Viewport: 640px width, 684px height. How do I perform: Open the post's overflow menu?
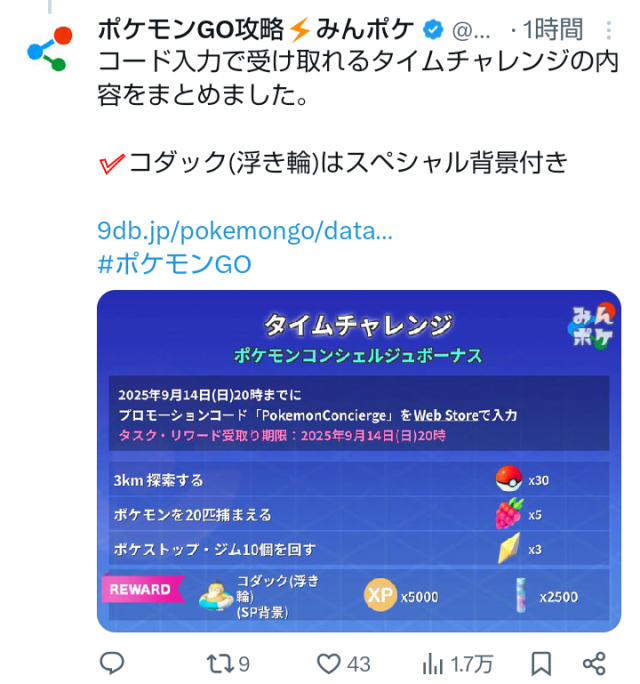point(610,29)
